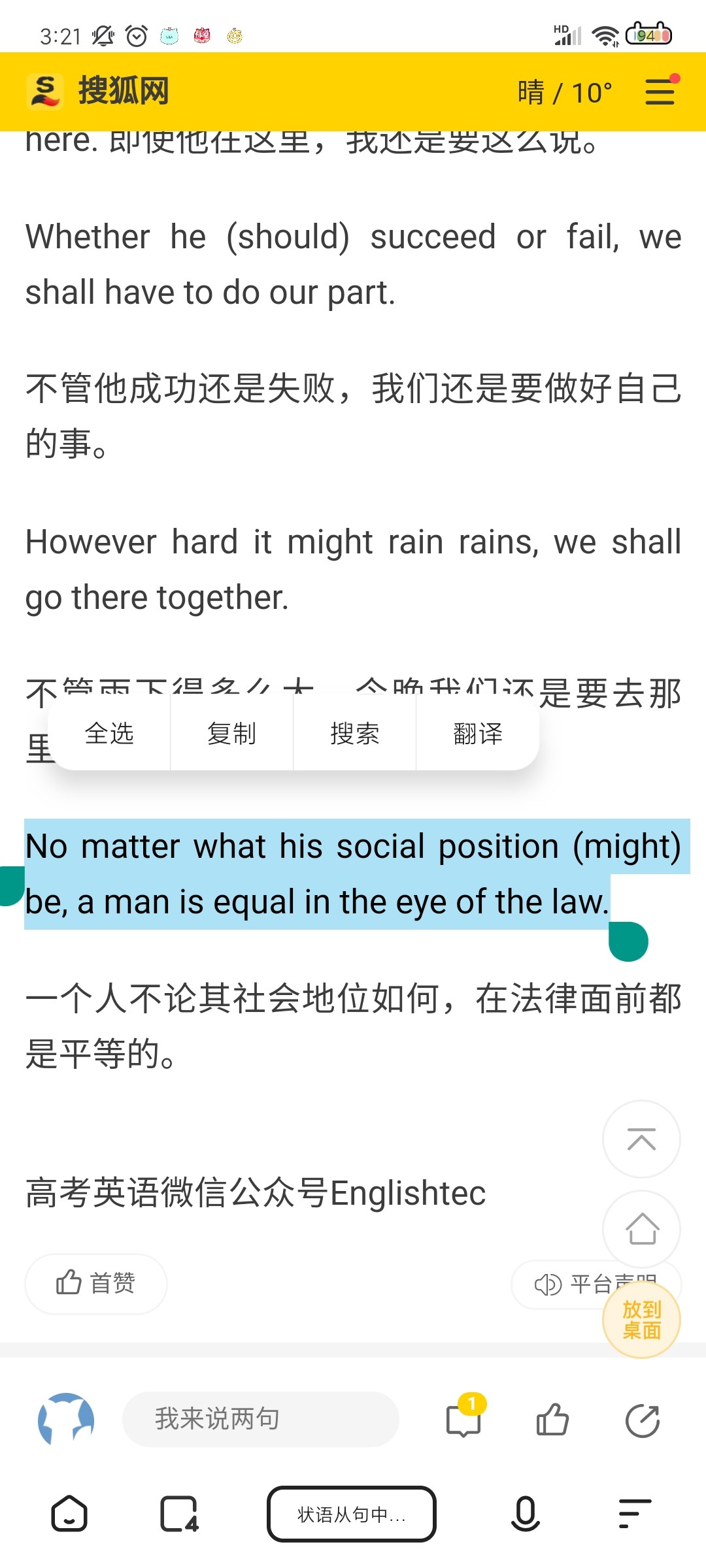Image resolution: width=706 pixels, height=1568 pixels.
Task: Open the address bar showing 状语从句中…
Action: coord(352,1514)
